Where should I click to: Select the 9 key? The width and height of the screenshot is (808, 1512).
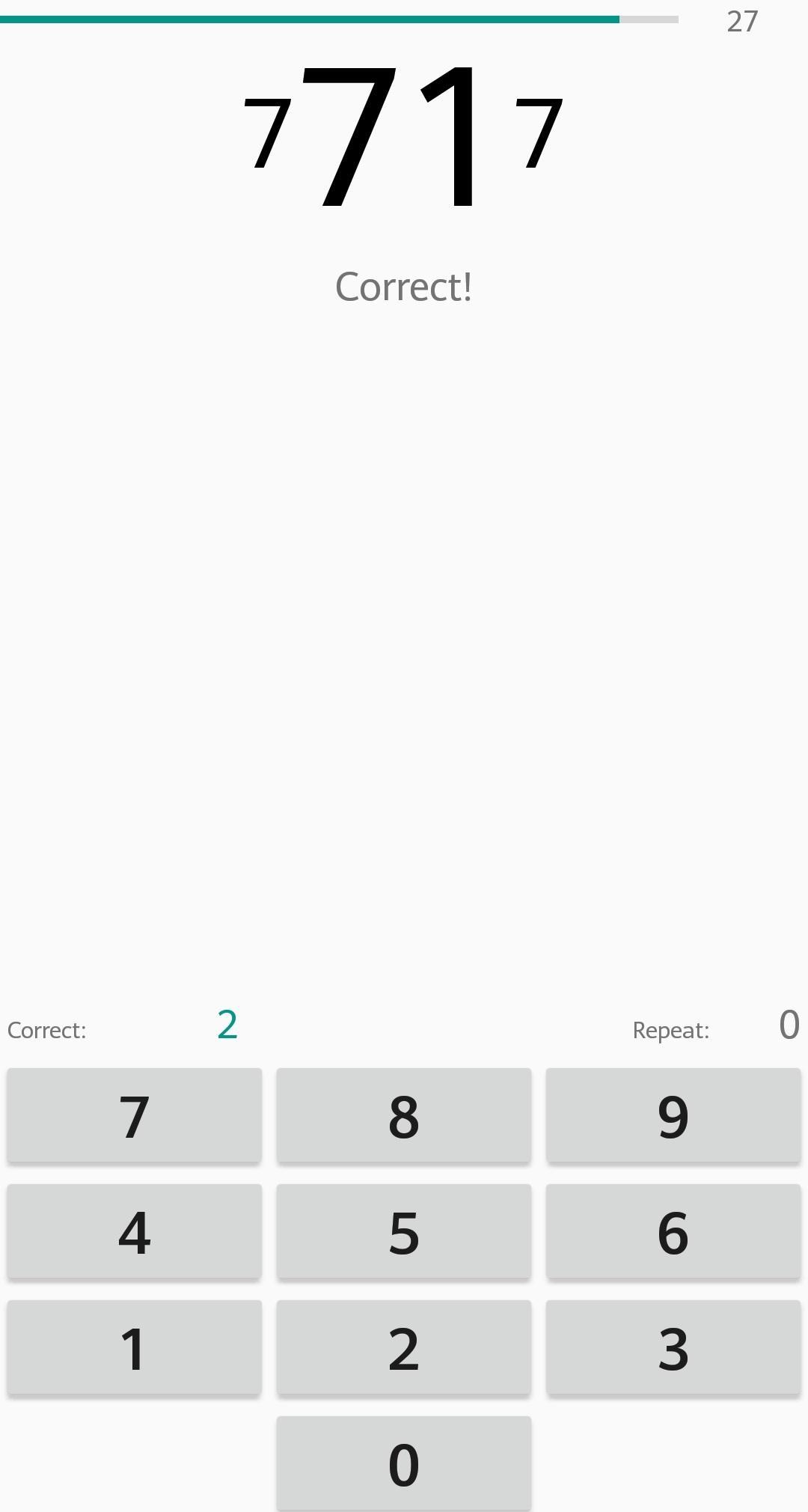click(x=673, y=1115)
